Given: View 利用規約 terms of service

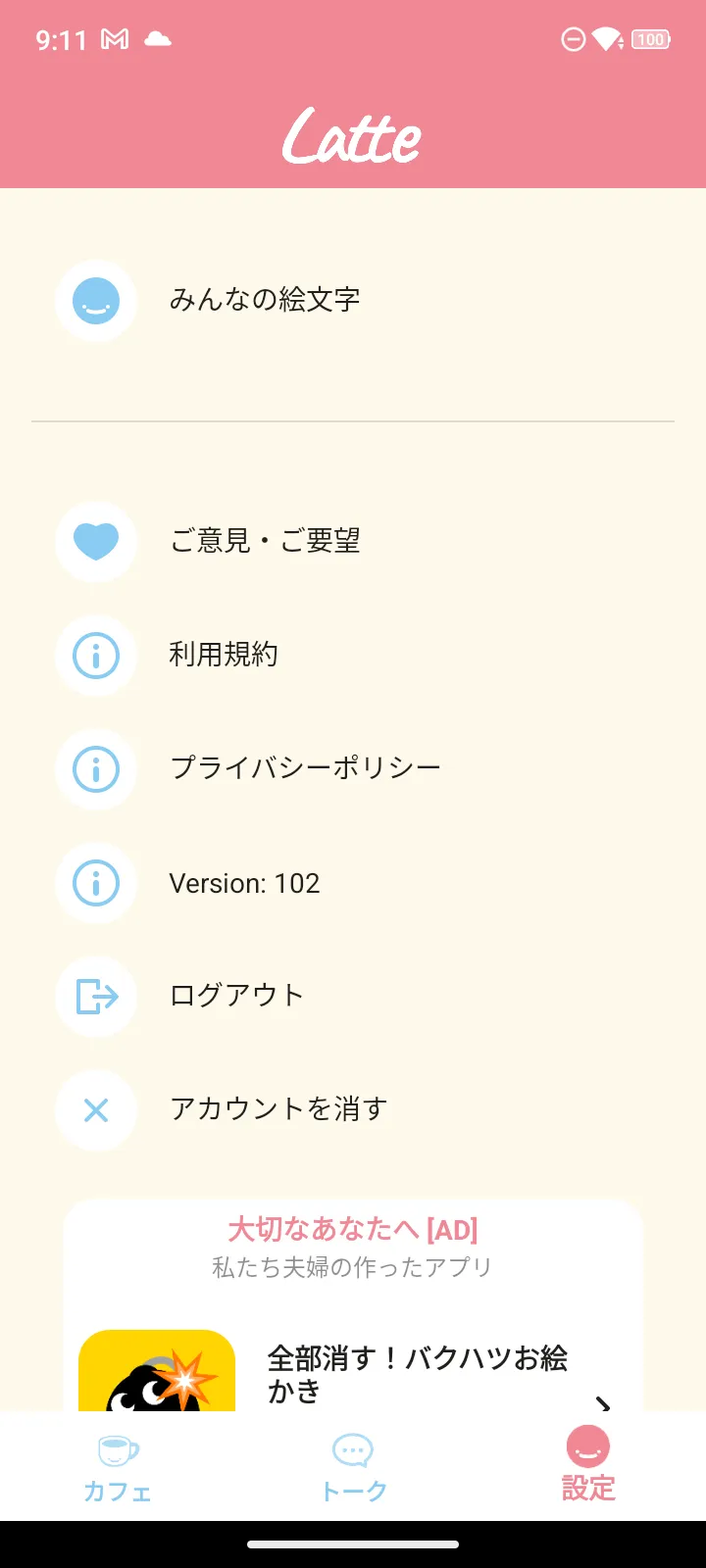Looking at the screenshot, I should (353, 656).
